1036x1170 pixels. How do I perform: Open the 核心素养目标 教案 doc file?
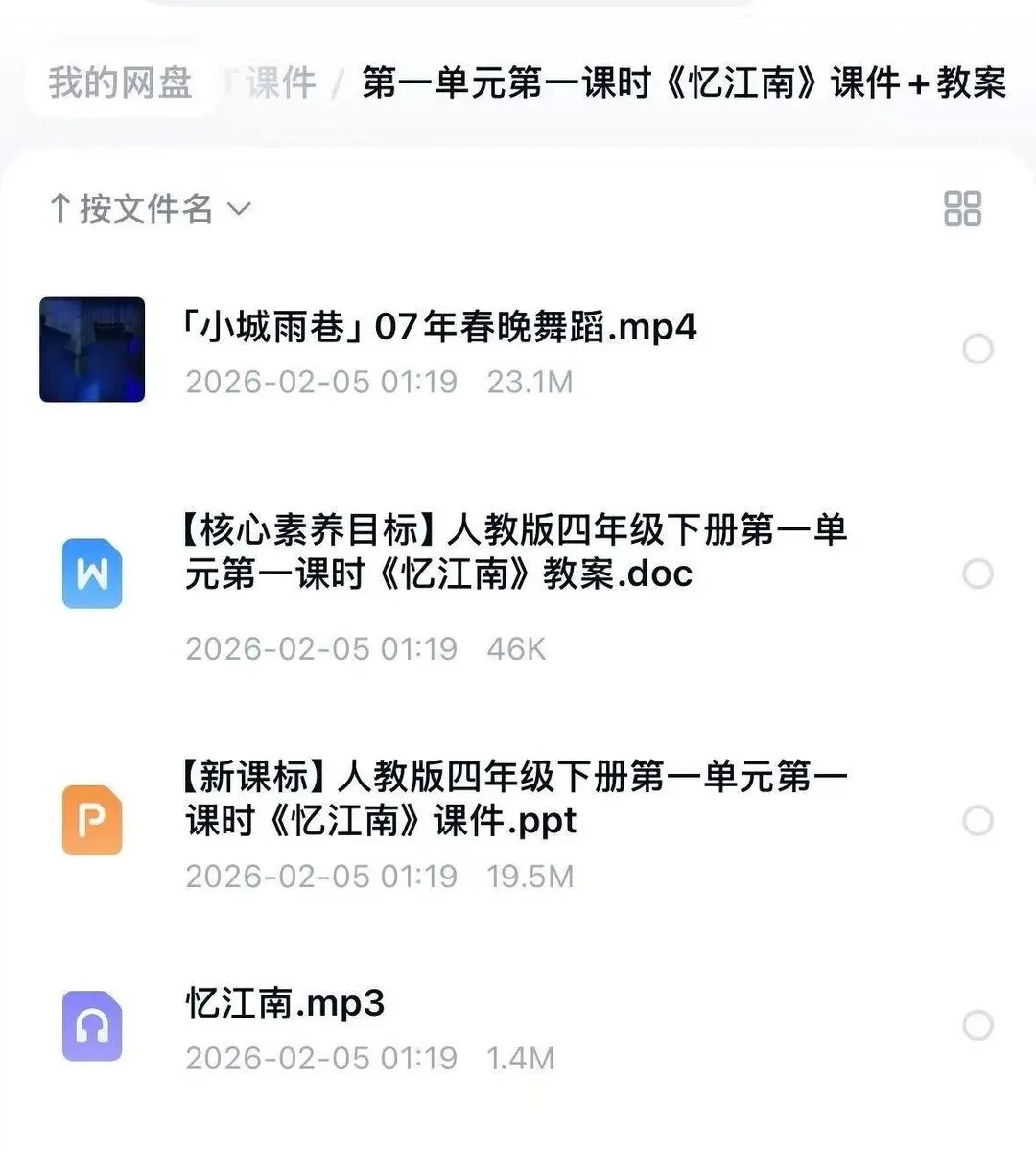[x=514, y=551]
